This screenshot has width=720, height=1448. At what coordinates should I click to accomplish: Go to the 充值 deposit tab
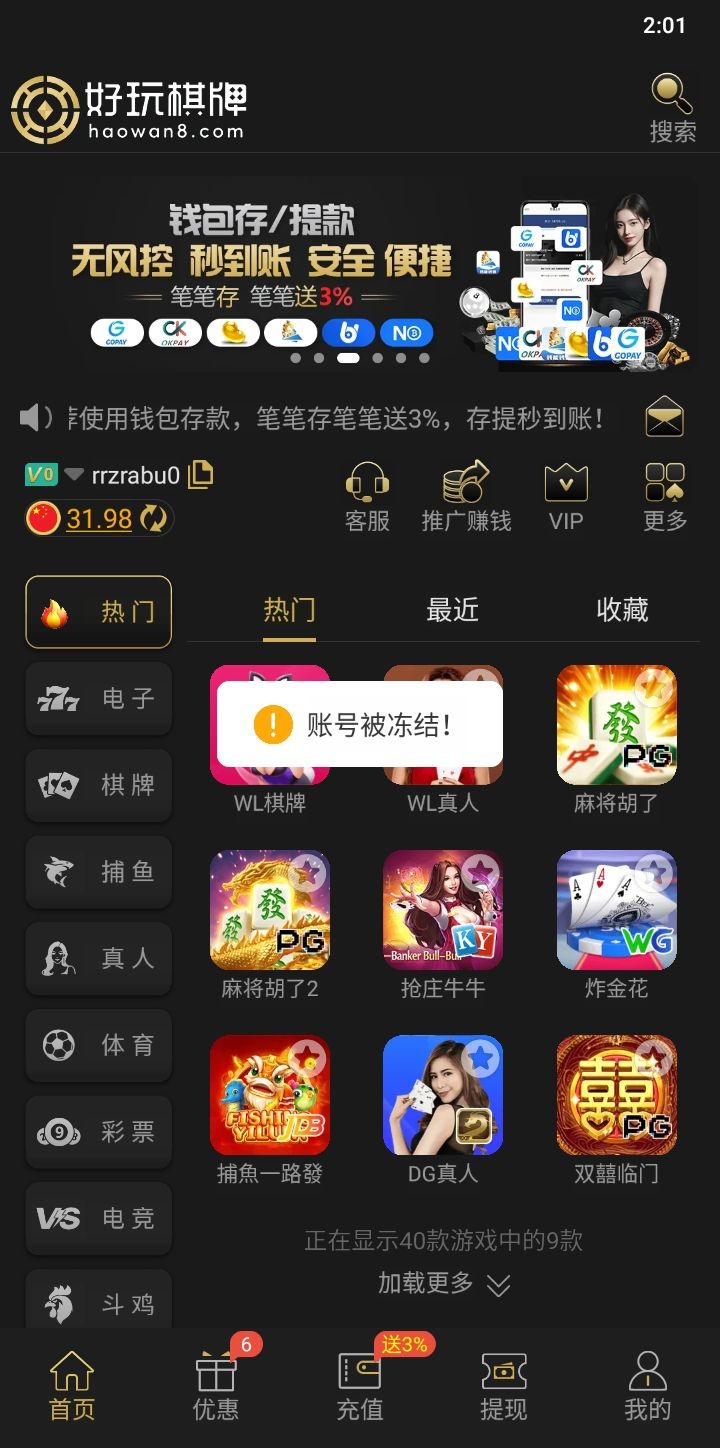coord(359,1386)
